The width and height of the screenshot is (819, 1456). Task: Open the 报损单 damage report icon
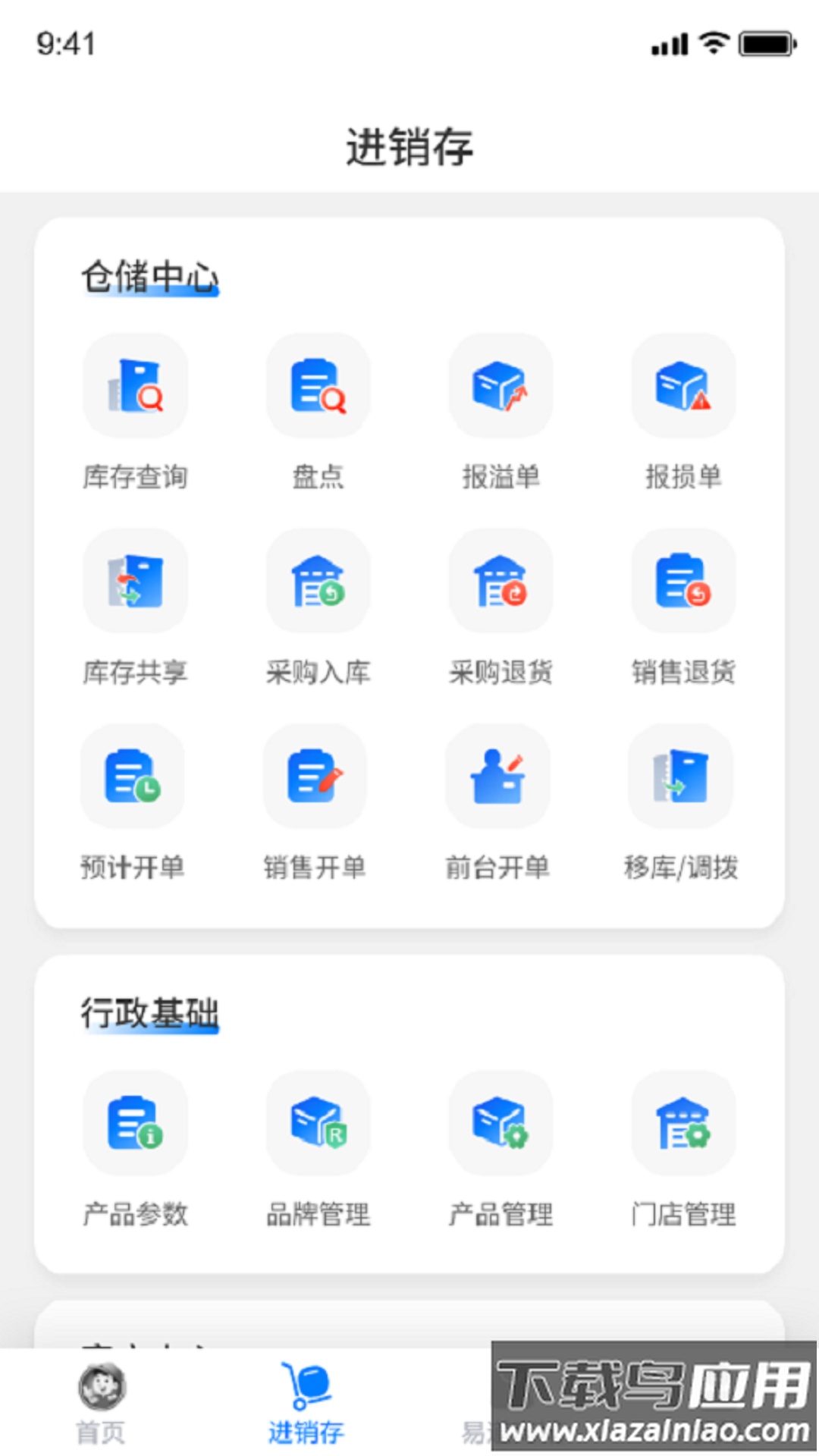[x=682, y=387]
